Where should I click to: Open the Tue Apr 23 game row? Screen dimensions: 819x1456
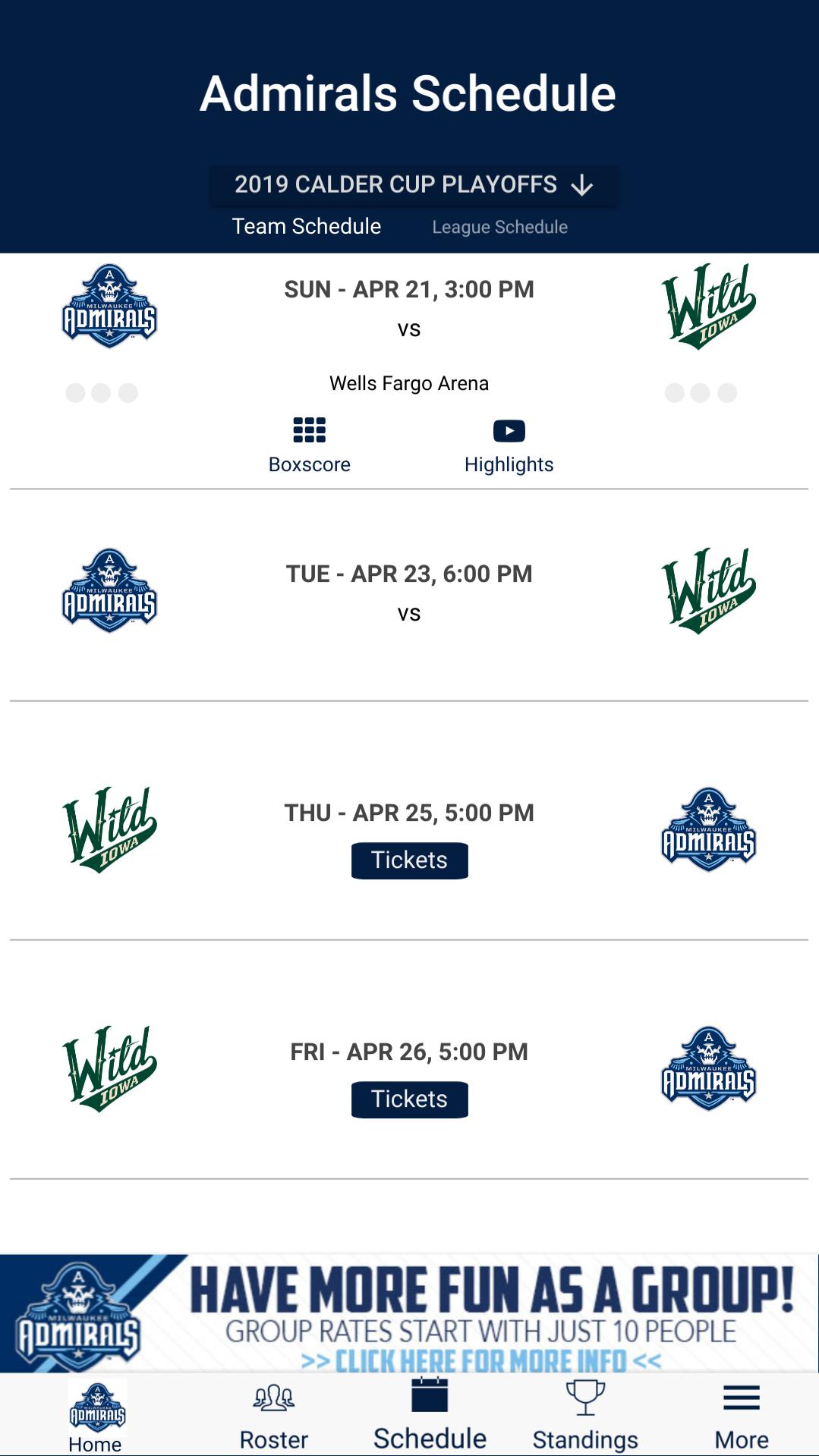click(409, 595)
